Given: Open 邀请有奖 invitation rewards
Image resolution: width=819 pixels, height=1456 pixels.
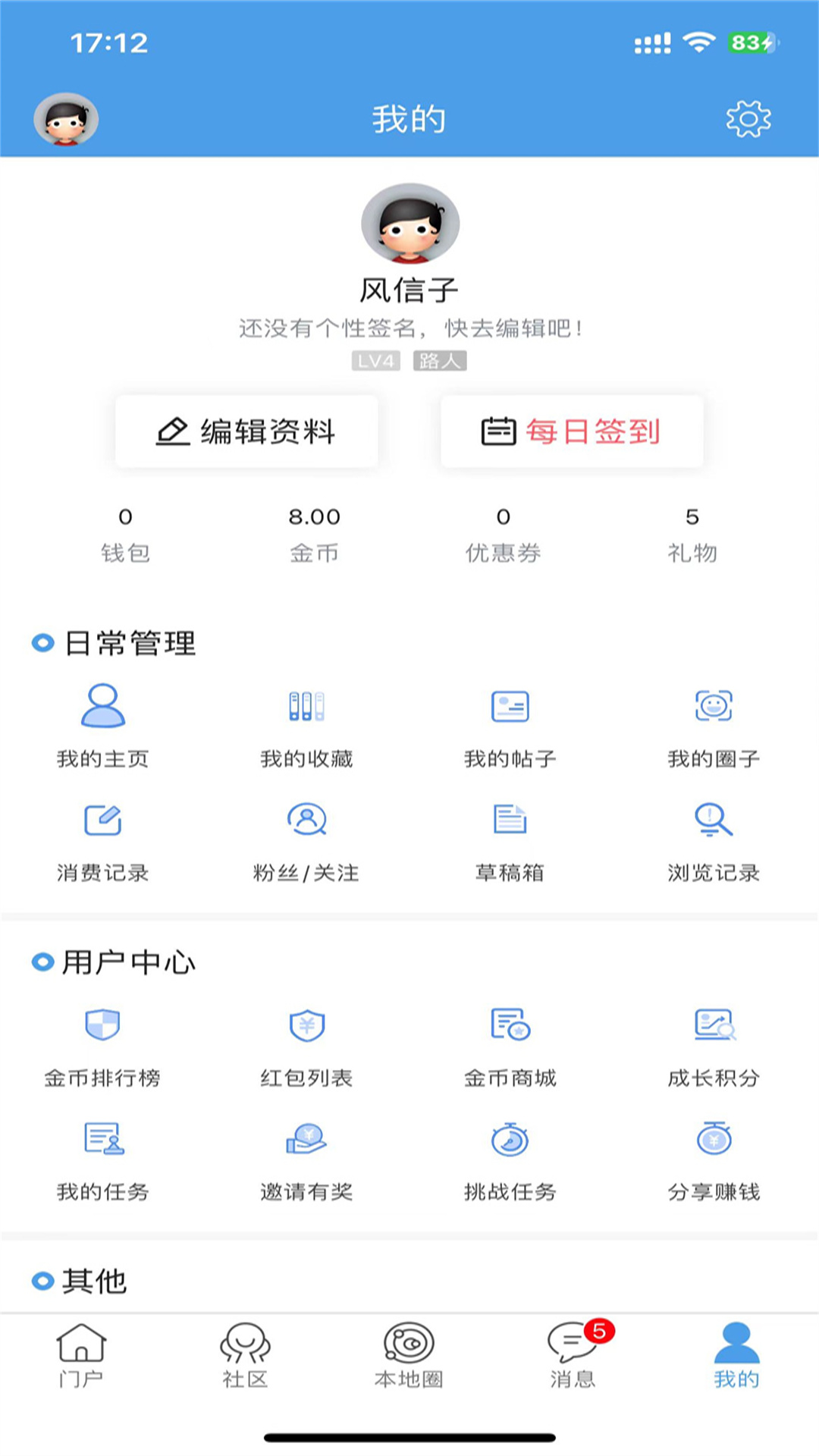Looking at the screenshot, I should tap(306, 1158).
